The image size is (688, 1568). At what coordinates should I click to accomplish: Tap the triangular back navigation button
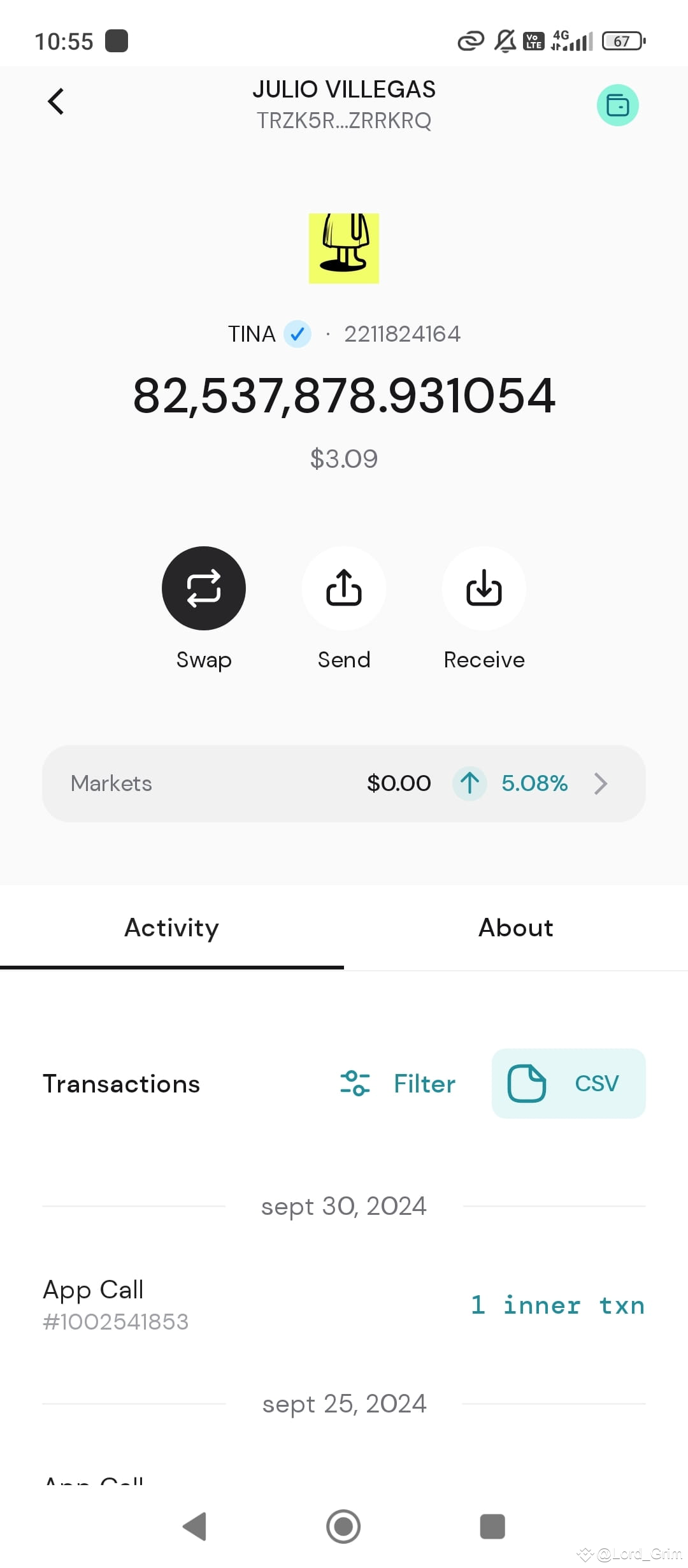coord(196,1527)
